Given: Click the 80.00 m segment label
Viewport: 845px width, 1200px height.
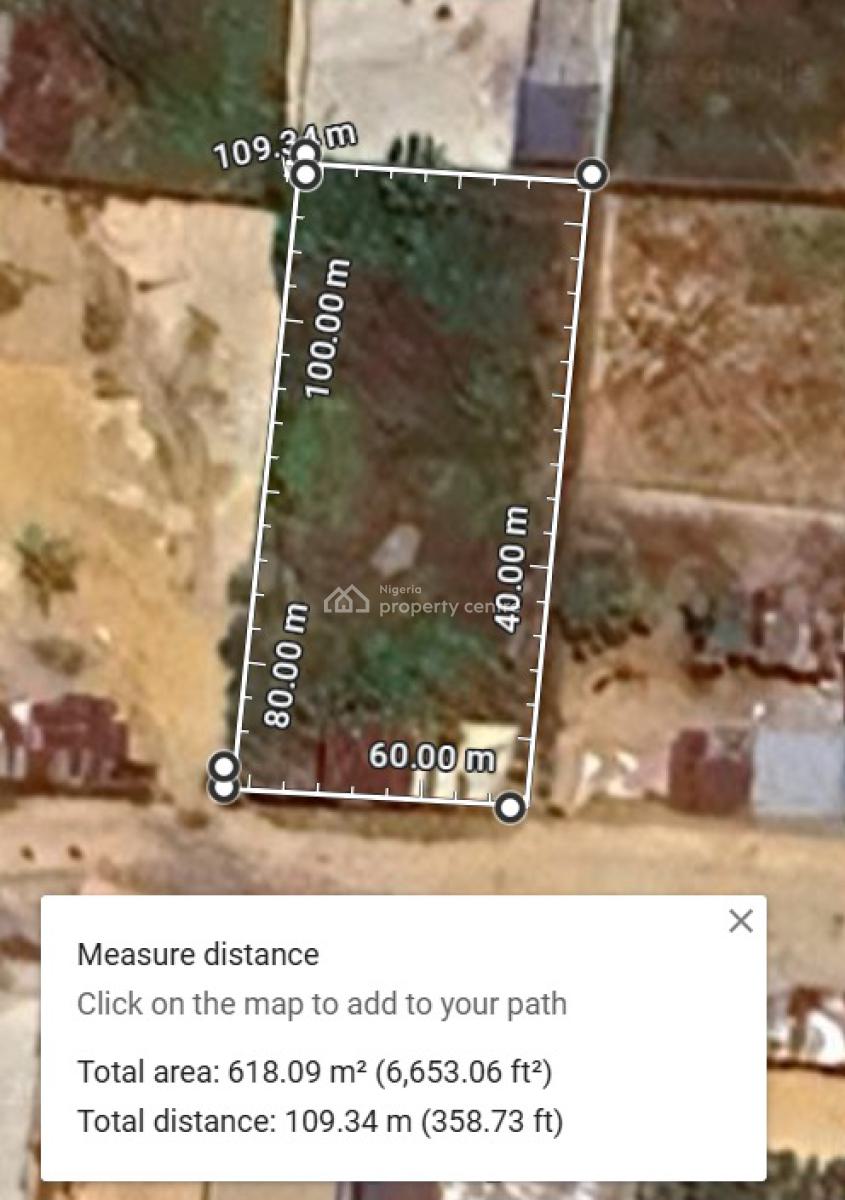Looking at the screenshot, I should tap(286, 665).
